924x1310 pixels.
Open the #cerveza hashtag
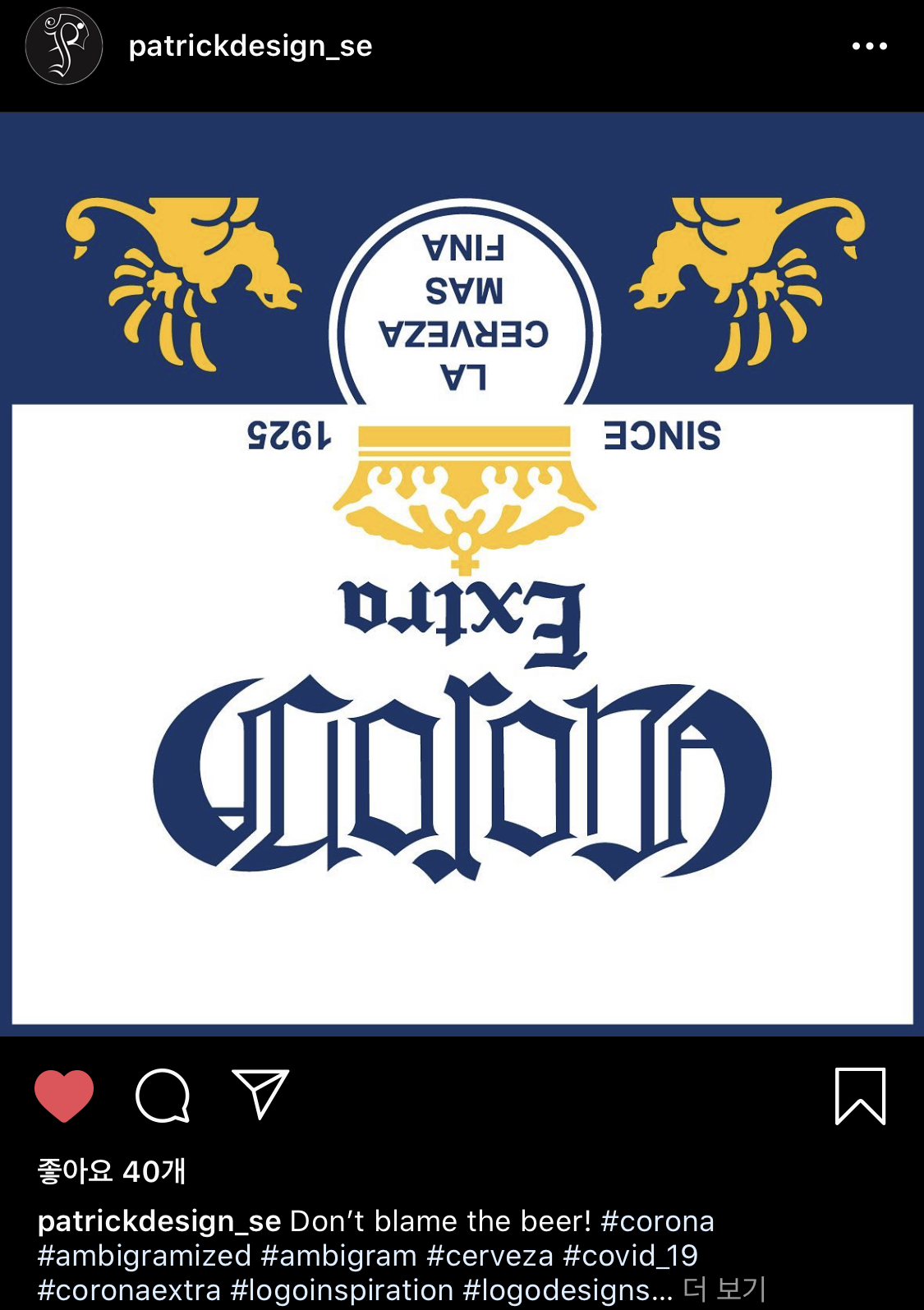point(490,1256)
